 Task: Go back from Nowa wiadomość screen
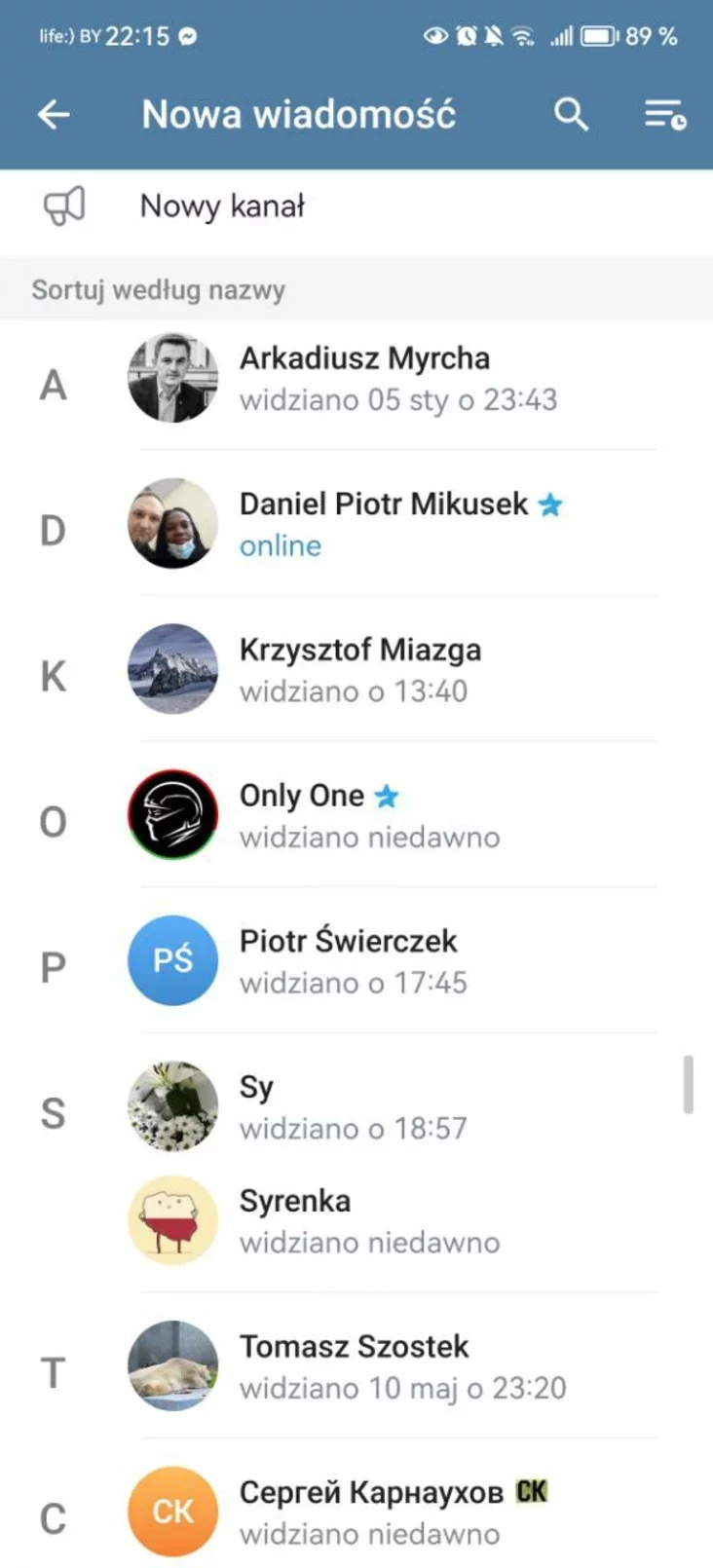[x=54, y=115]
